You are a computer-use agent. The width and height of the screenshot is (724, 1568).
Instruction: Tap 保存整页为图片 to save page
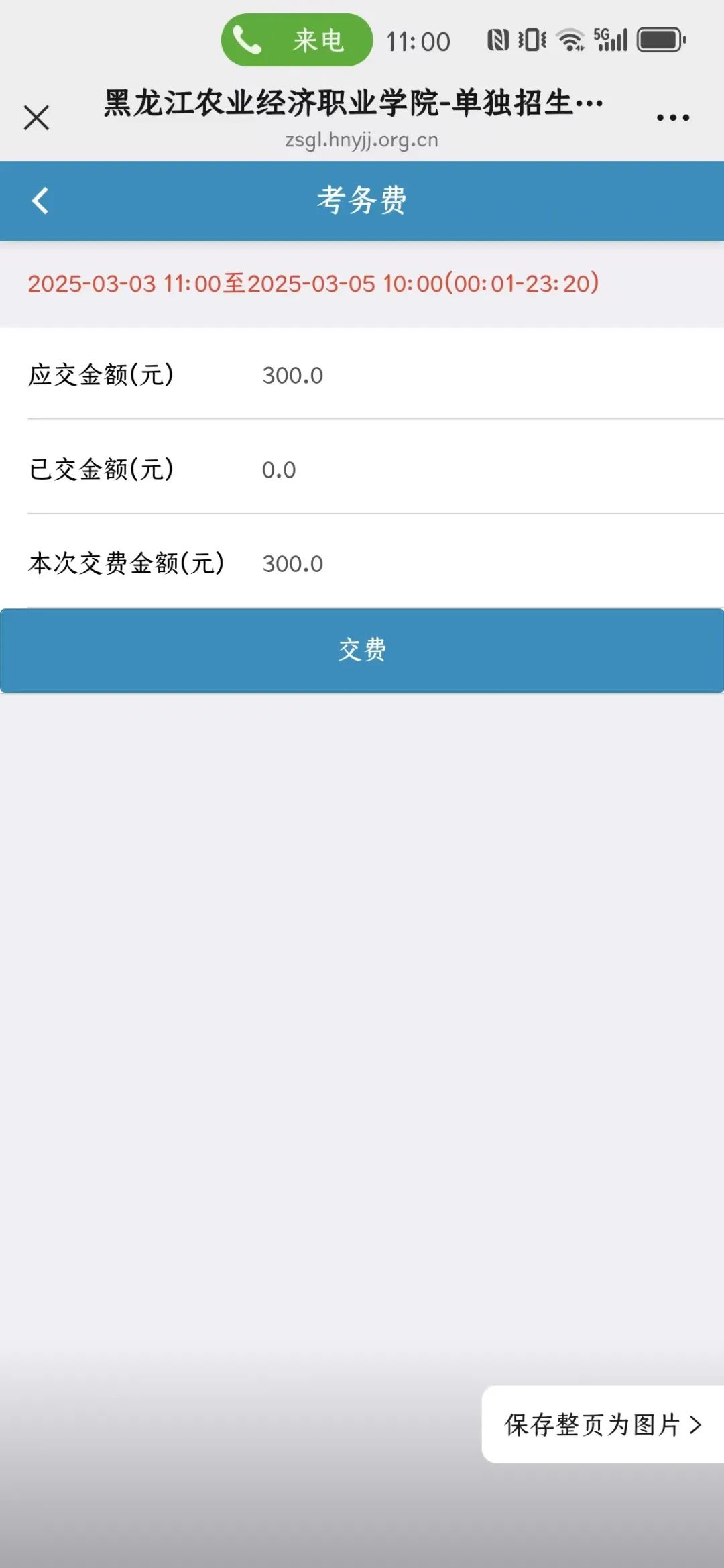pyautogui.click(x=602, y=1424)
